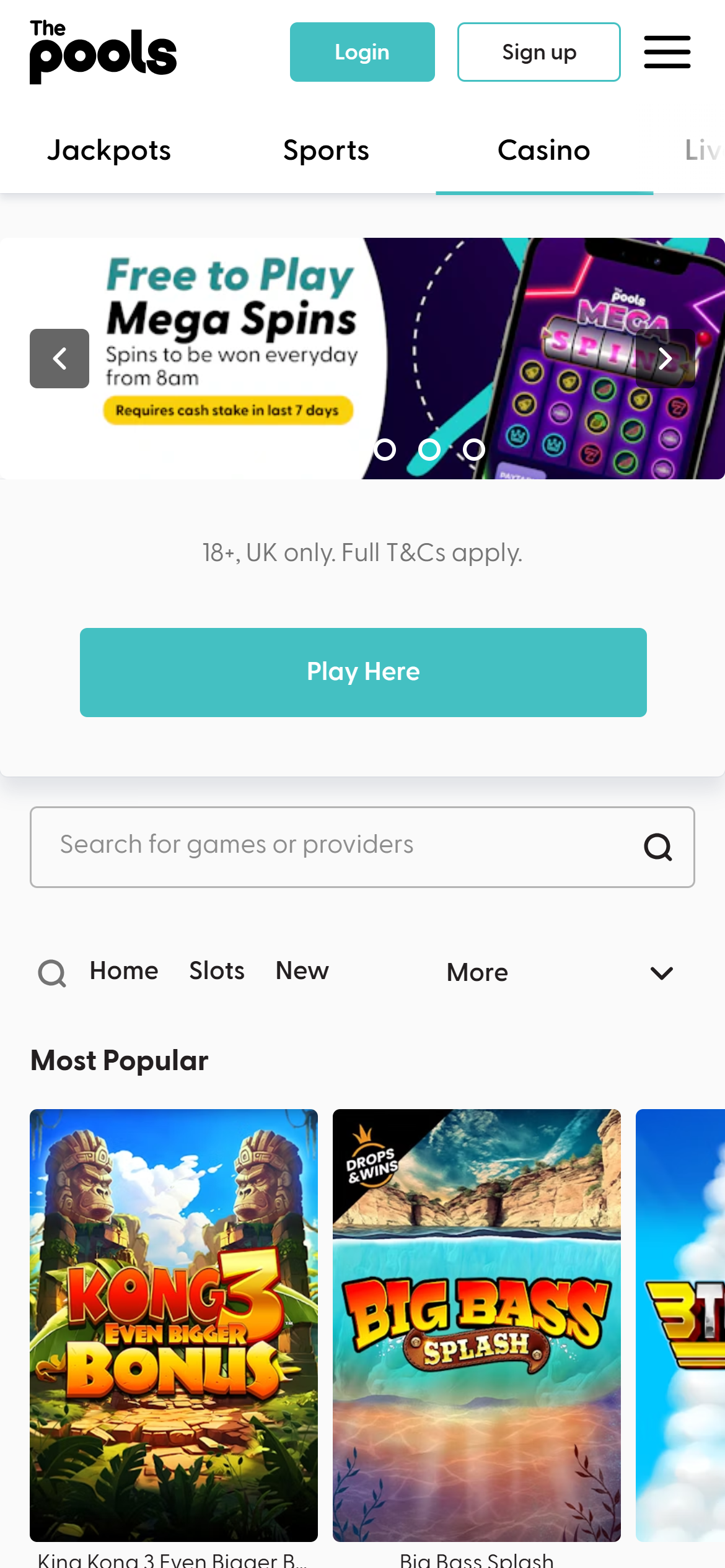Advance to the next promo banner

coord(665,359)
